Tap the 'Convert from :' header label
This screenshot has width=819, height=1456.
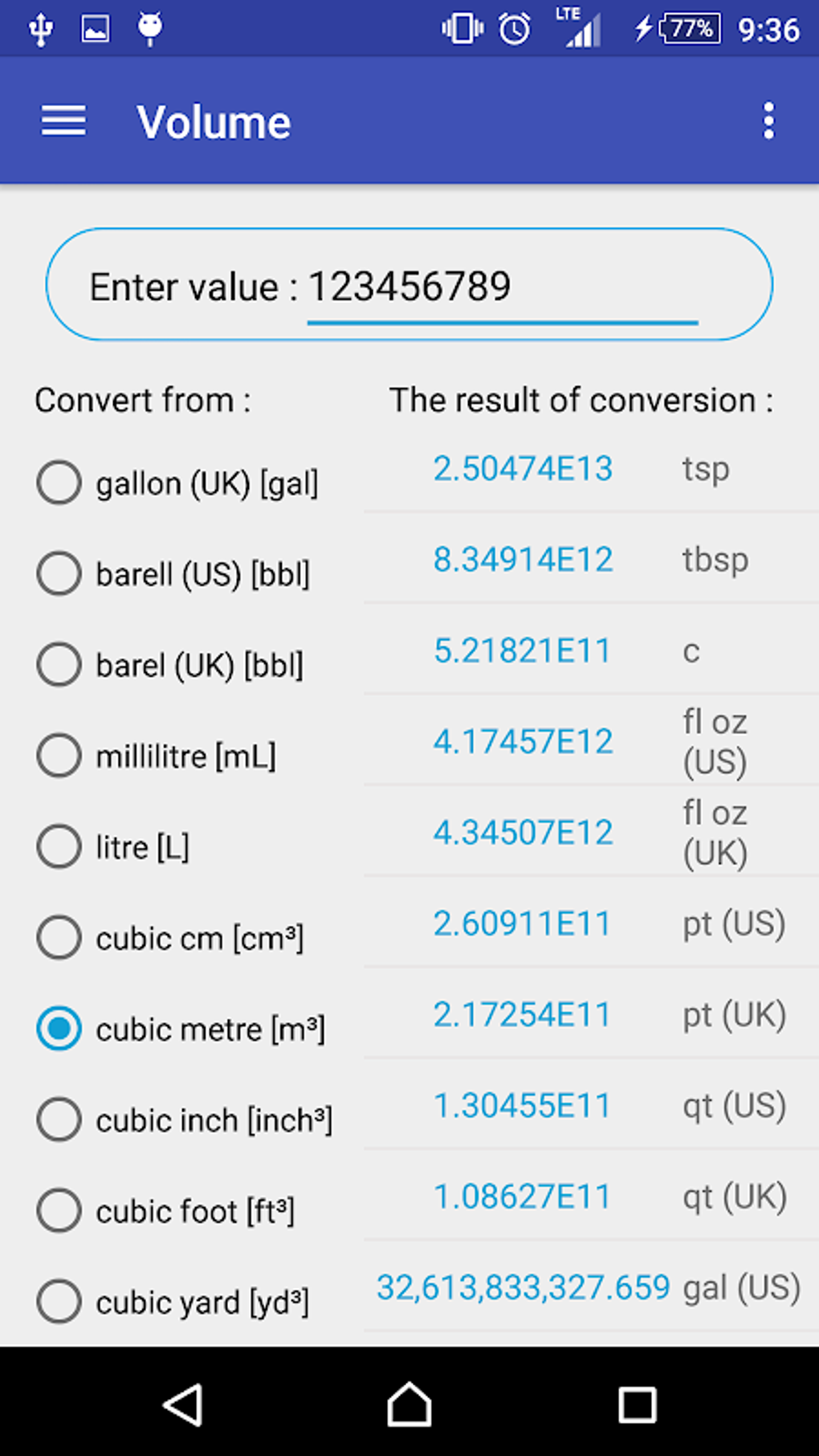click(142, 399)
